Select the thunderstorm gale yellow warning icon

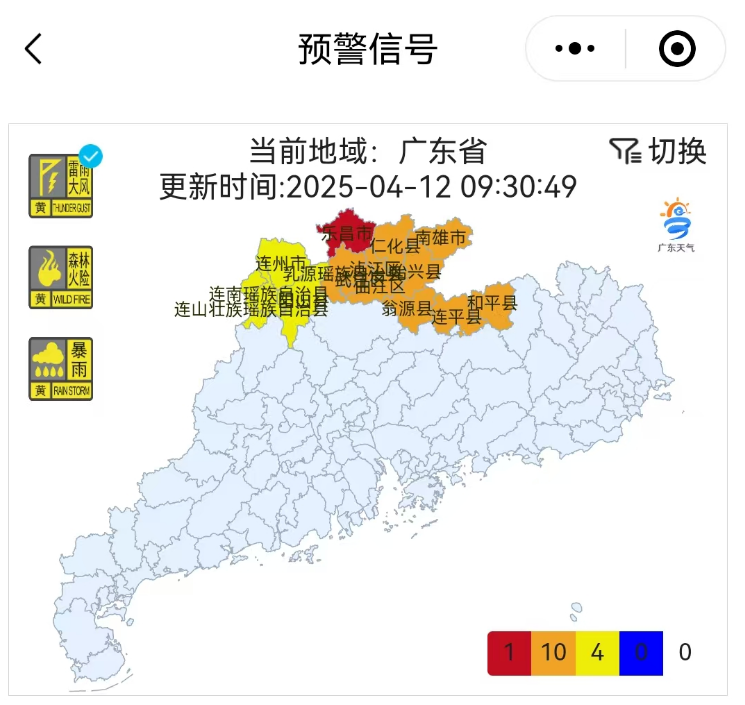61,186
